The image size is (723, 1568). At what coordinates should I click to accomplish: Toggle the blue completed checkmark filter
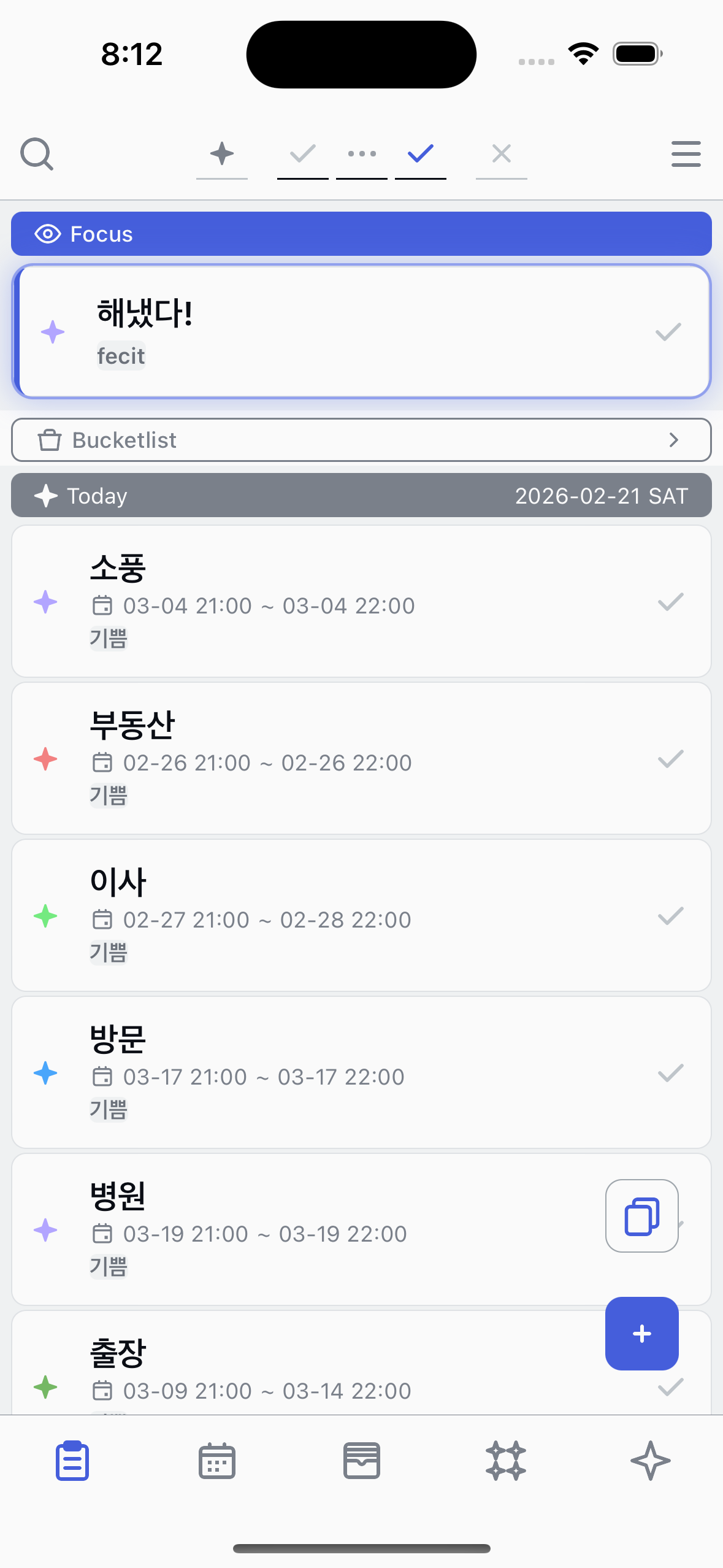420,153
